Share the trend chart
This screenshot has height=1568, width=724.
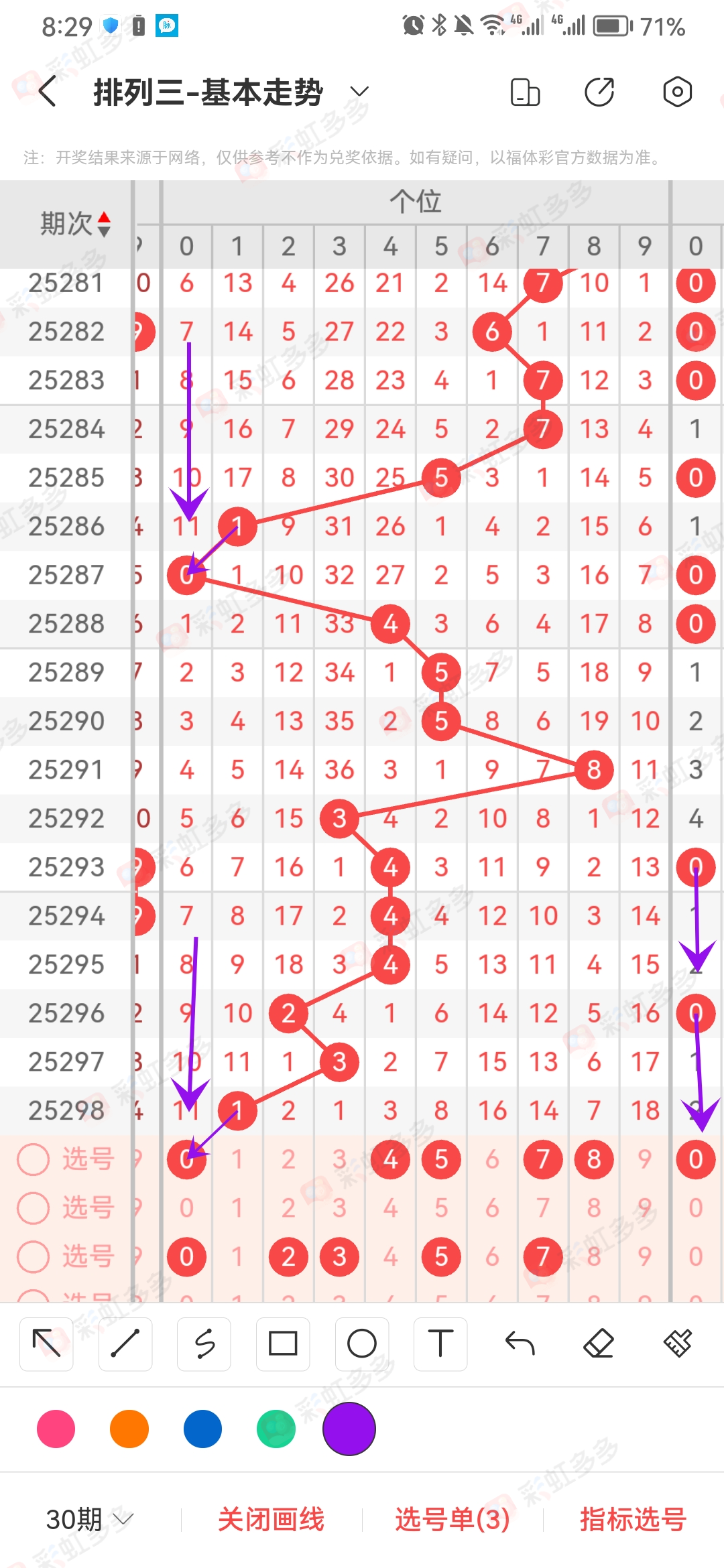click(x=599, y=92)
